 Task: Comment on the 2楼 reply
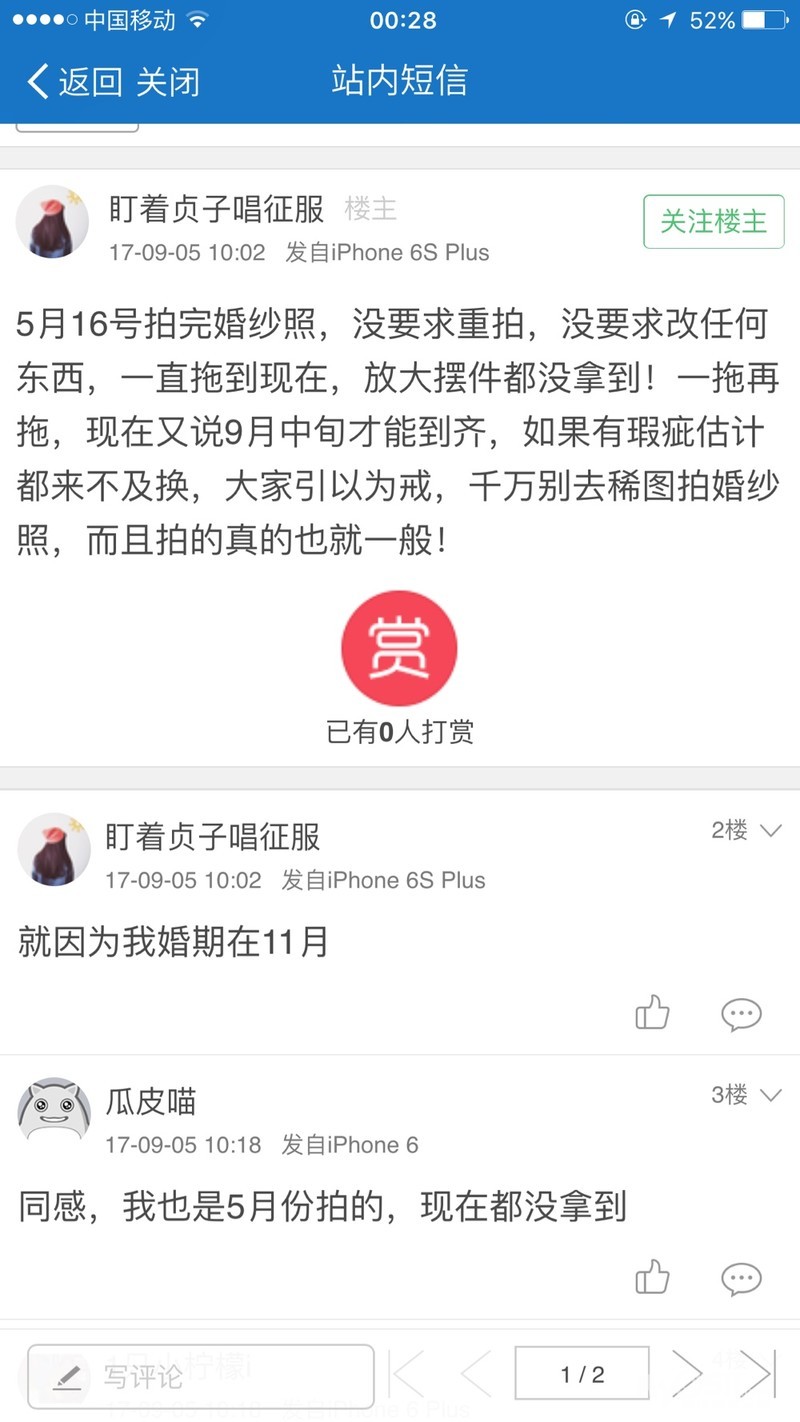coord(741,1015)
